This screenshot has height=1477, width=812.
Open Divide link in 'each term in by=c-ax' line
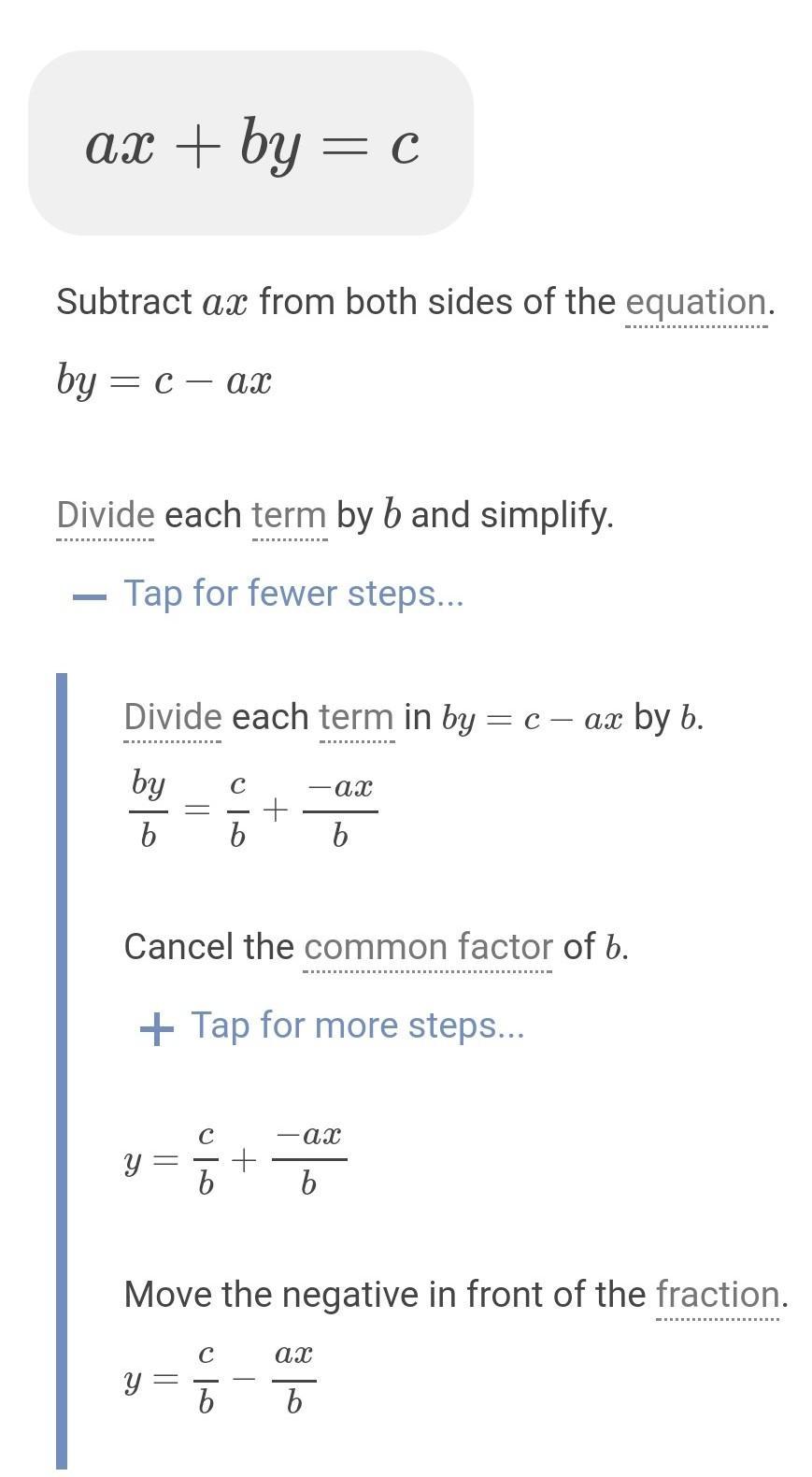173,718
